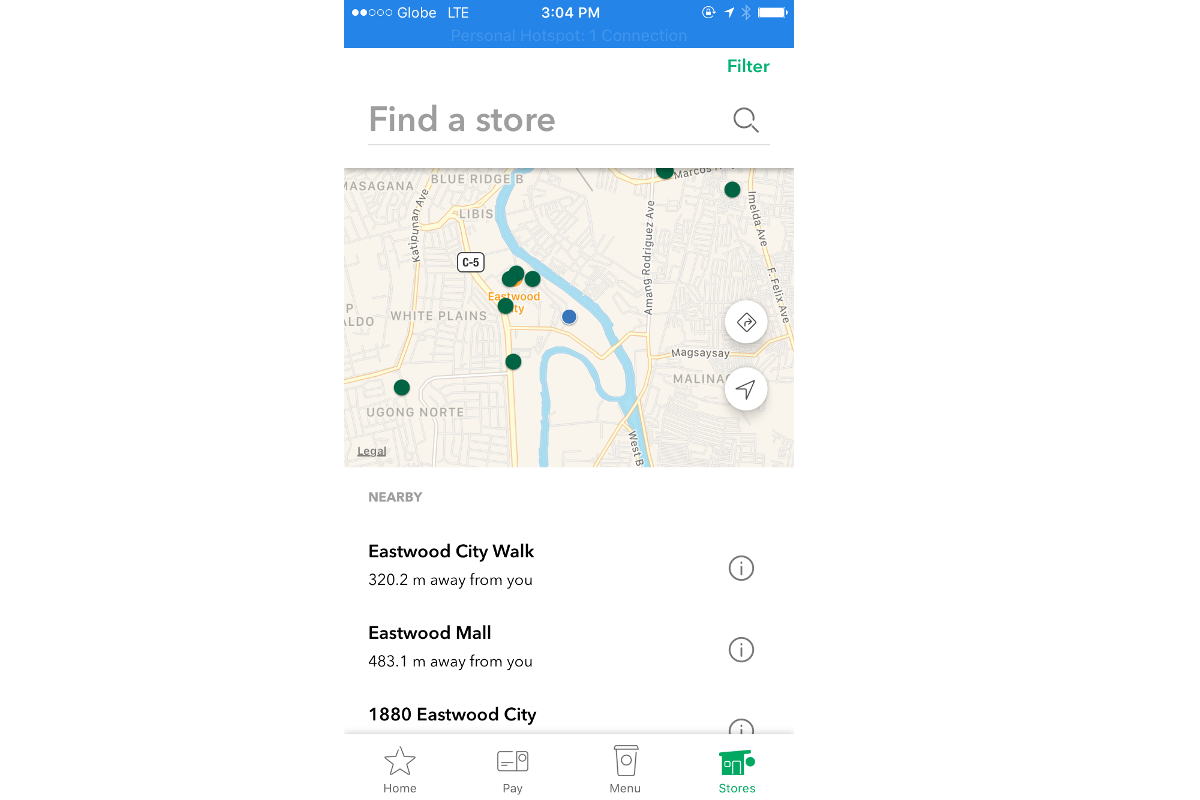
Task: Open the Filter options
Action: tap(747, 67)
